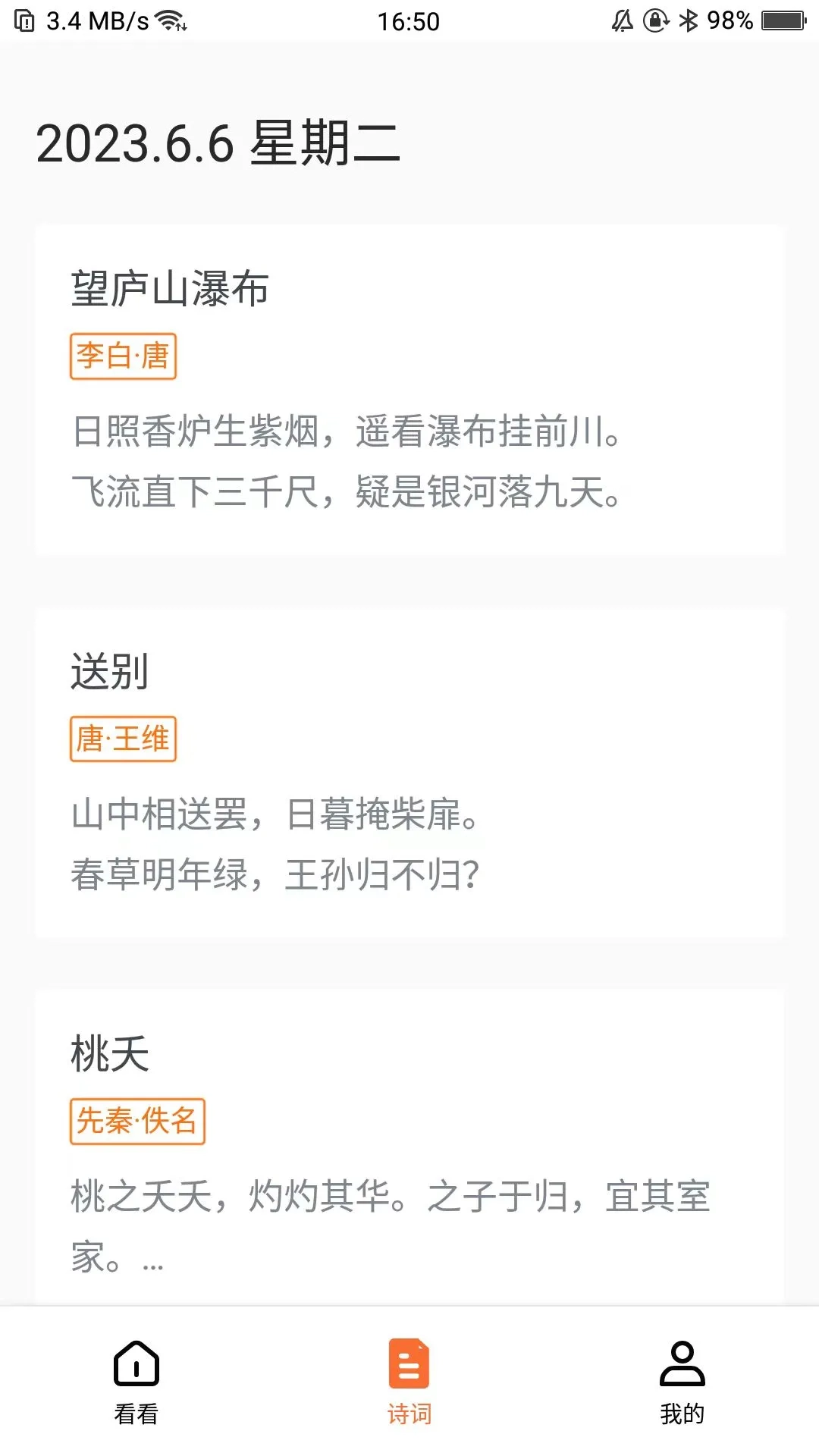Tap the 李白·唐 author tag

123,356
